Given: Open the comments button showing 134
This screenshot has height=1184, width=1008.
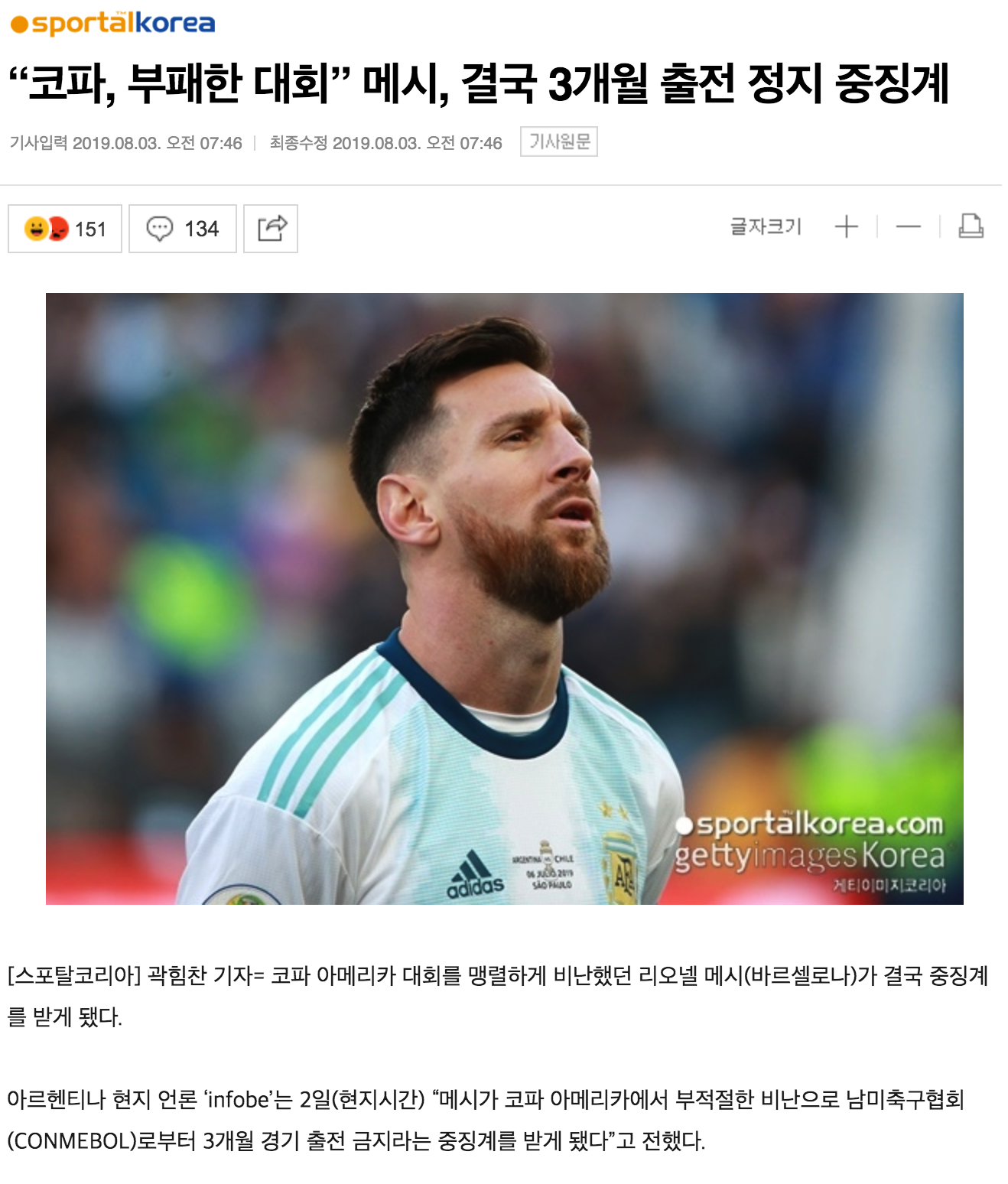Looking at the screenshot, I should 183,229.
